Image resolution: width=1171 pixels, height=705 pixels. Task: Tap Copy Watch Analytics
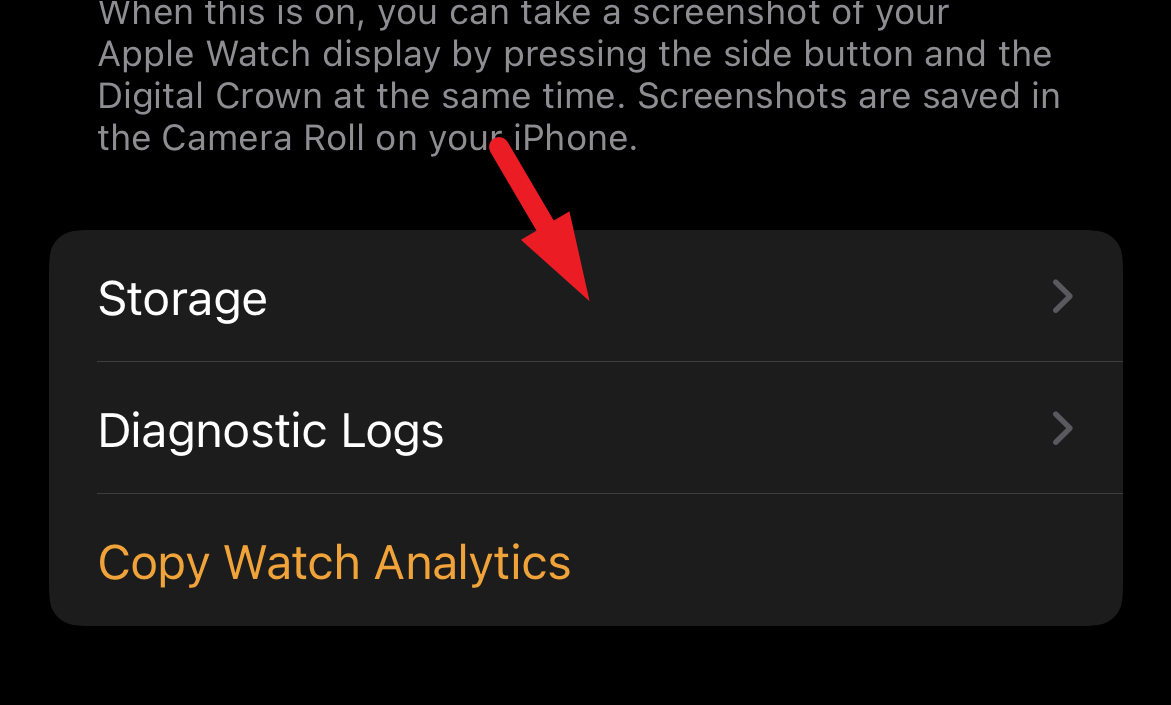coord(335,562)
